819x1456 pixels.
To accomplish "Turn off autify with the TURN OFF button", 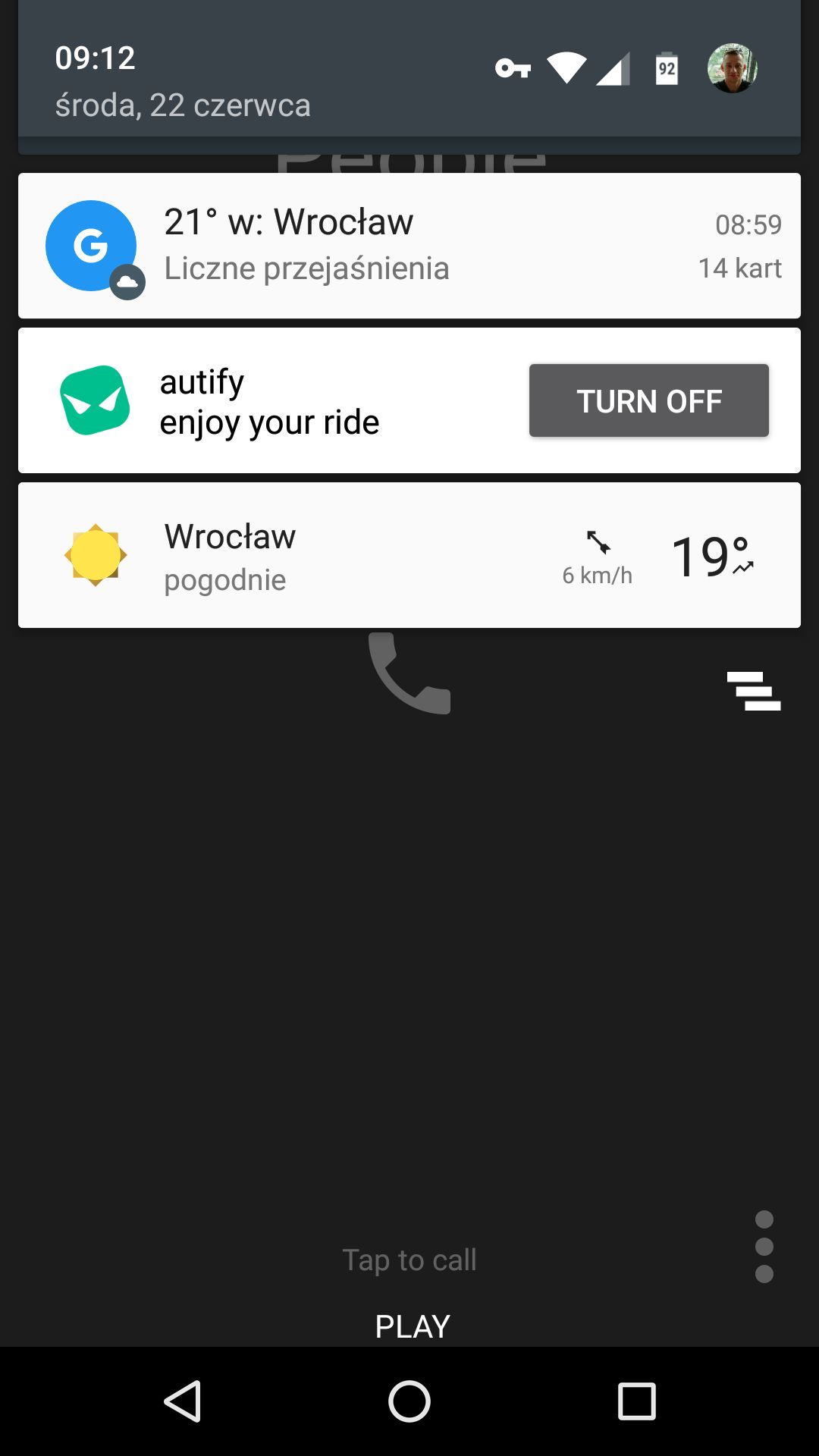I will point(649,400).
